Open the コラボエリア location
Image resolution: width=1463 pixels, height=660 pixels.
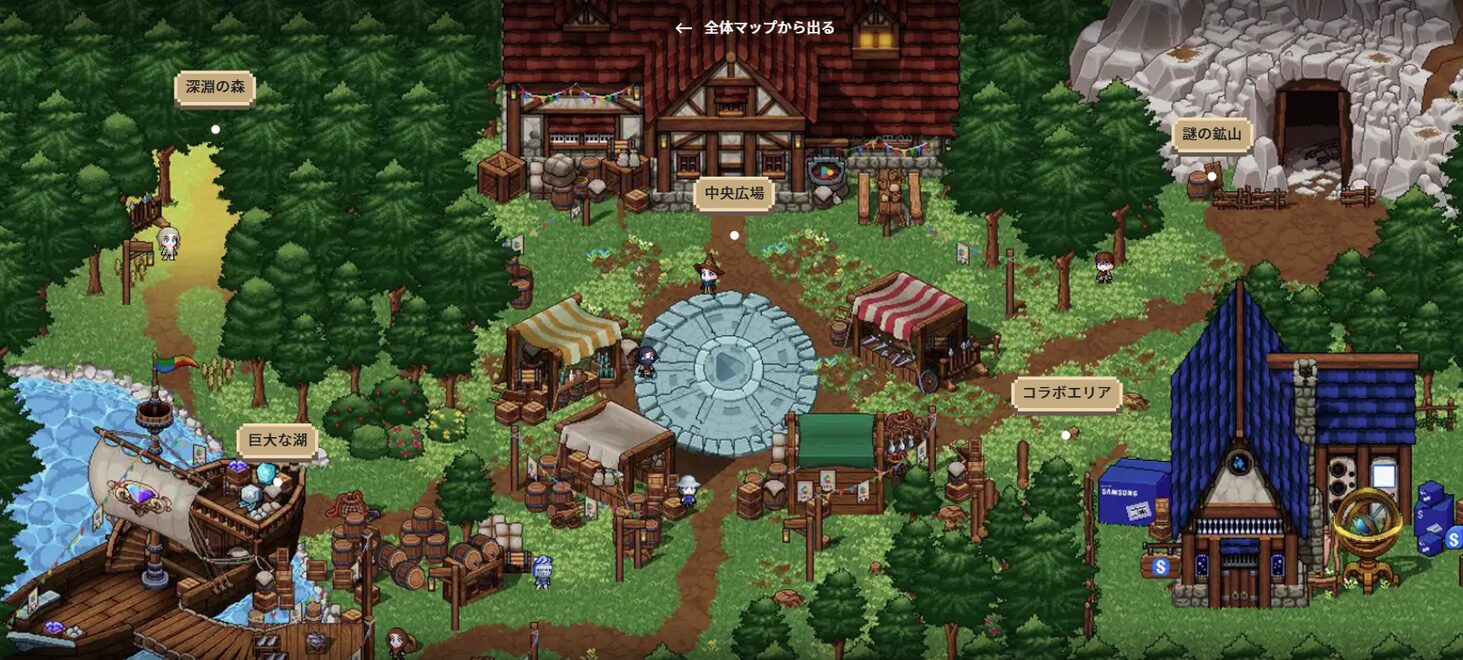click(x=1065, y=394)
